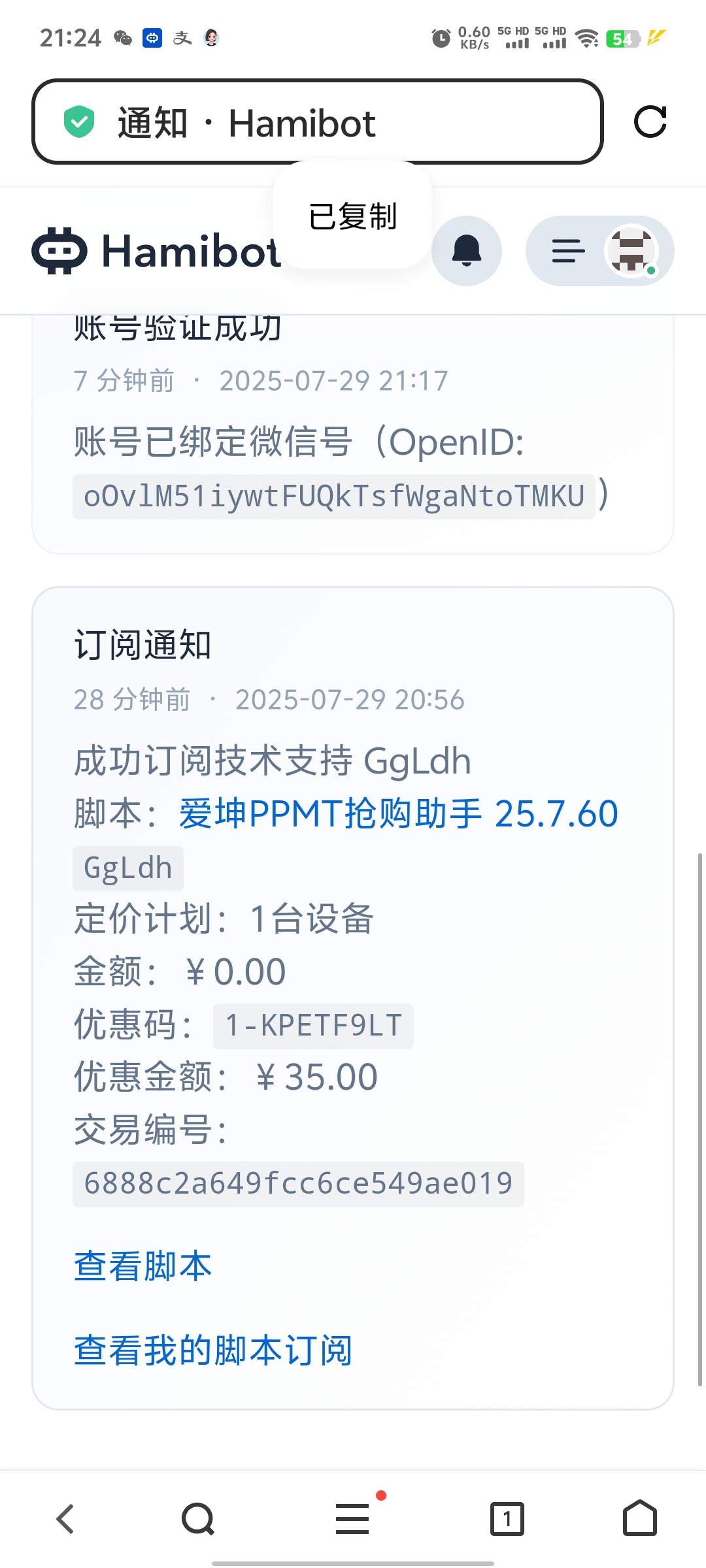
Task: Open the 爱坤PPMT抢购助手 25.7.60 script link
Action: (x=398, y=814)
